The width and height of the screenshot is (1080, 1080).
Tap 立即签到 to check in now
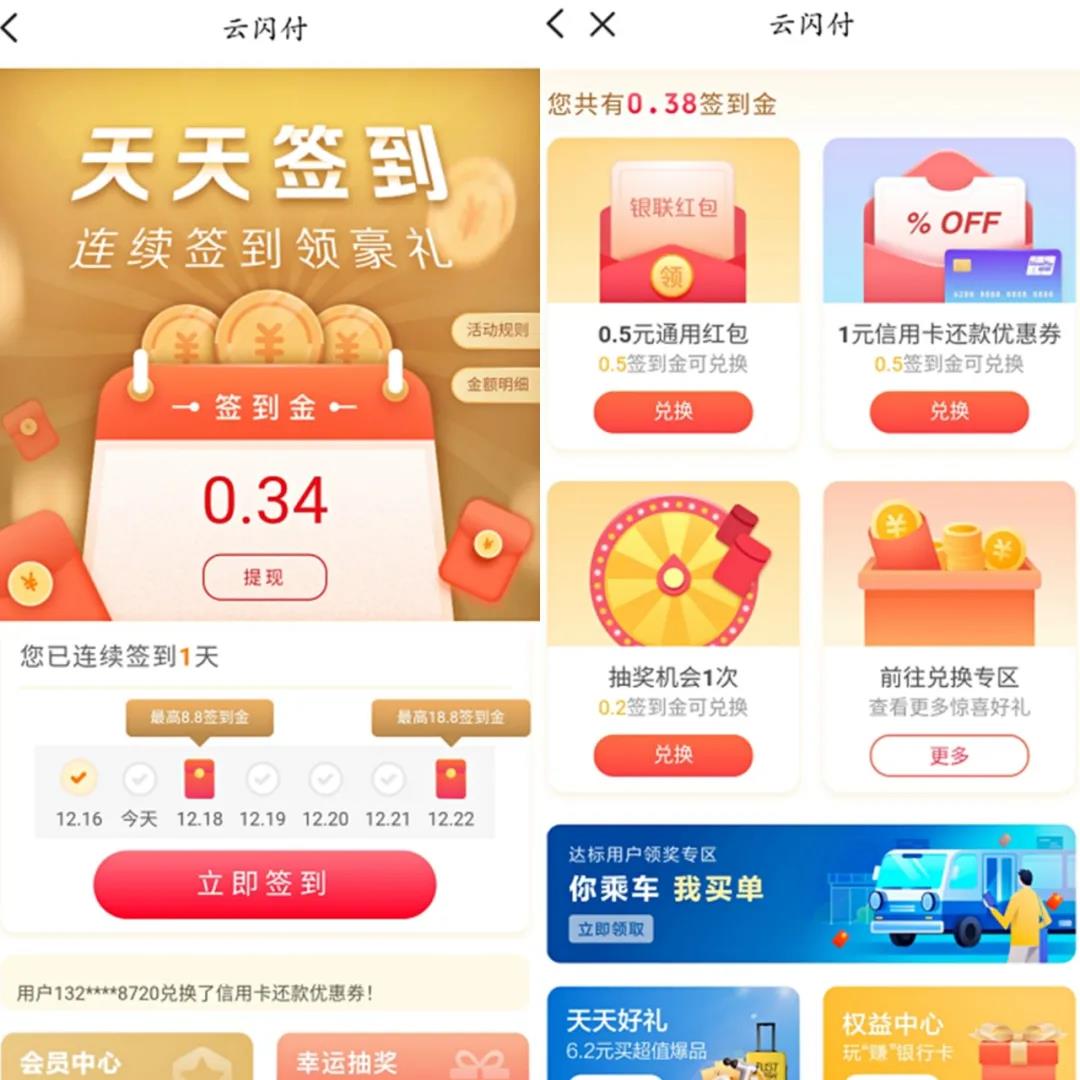[264, 884]
